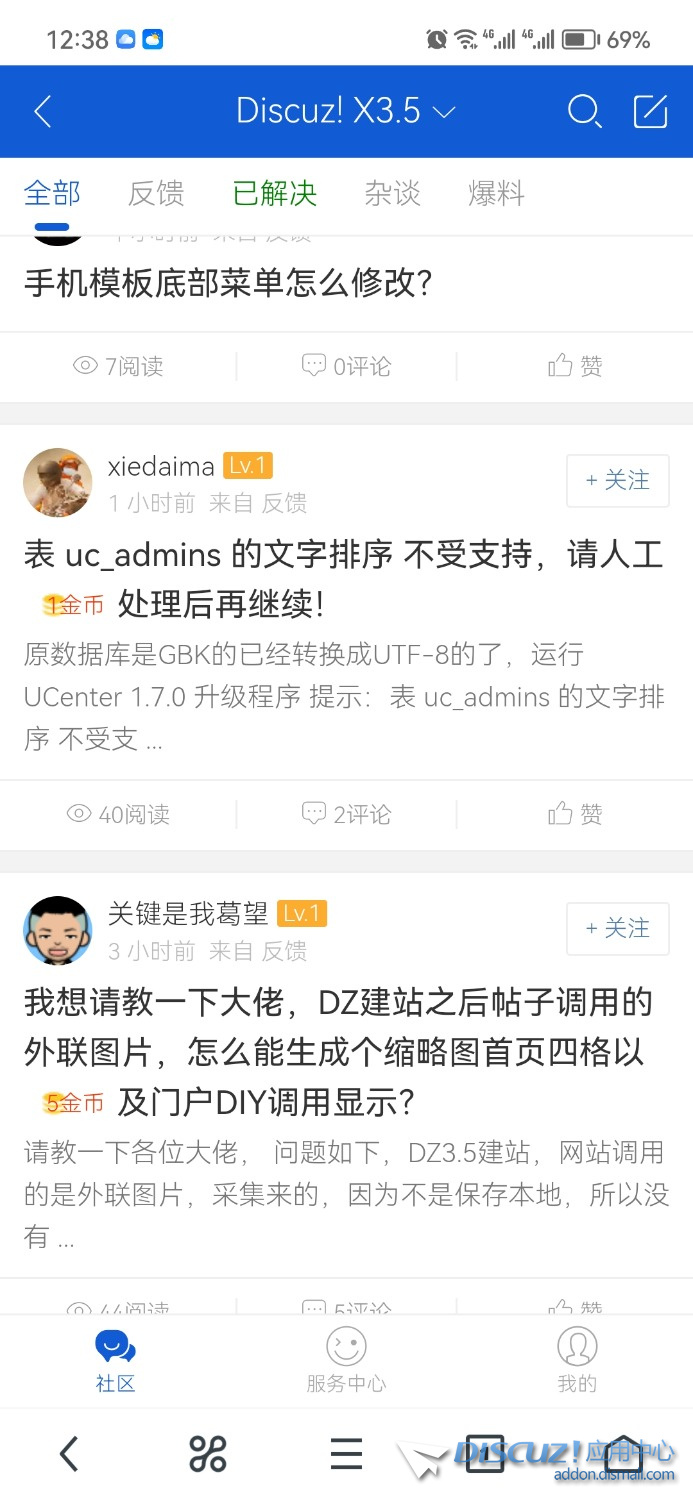Like the uc_admins post
This screenshot has width=693, height=1500.
tap(576, 815)
